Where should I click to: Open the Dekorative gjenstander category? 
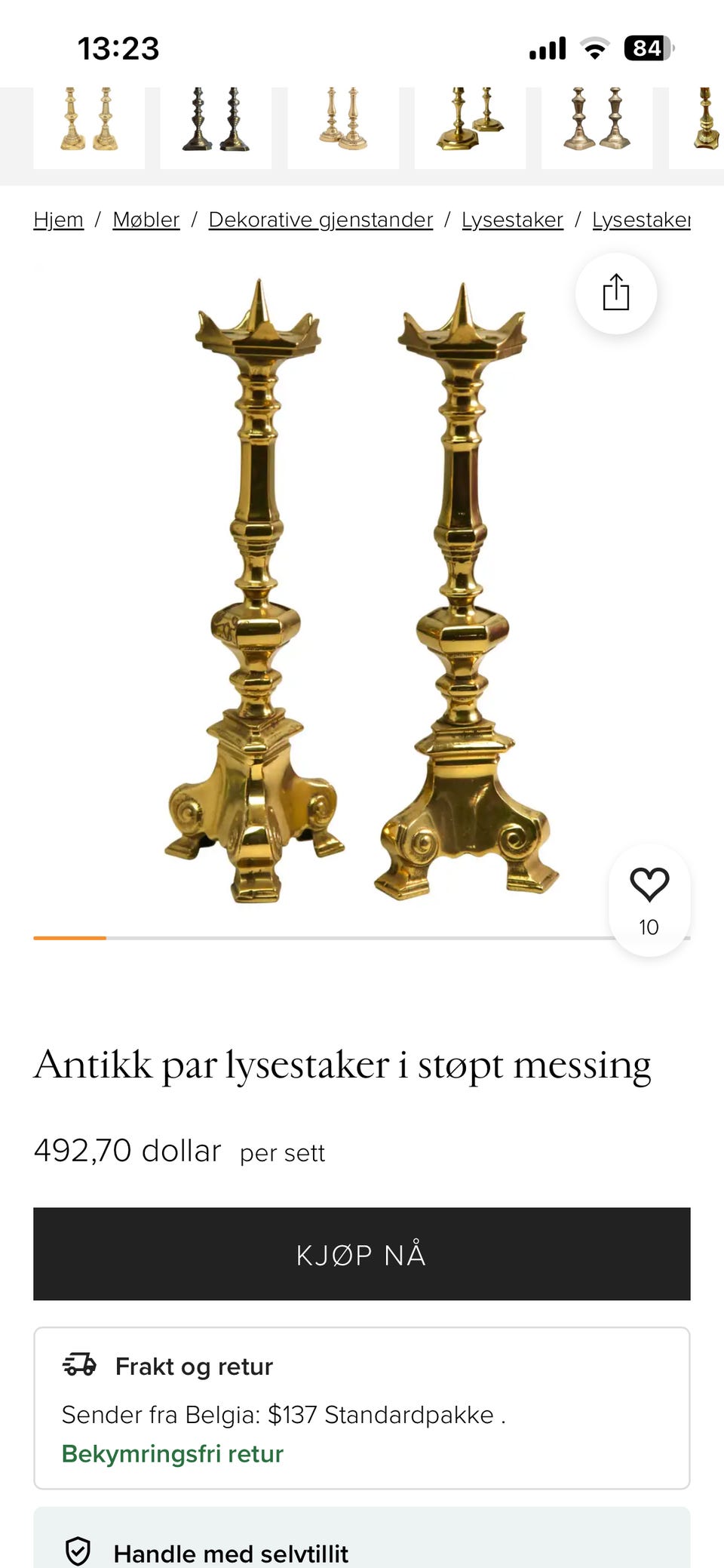point(321,220)
